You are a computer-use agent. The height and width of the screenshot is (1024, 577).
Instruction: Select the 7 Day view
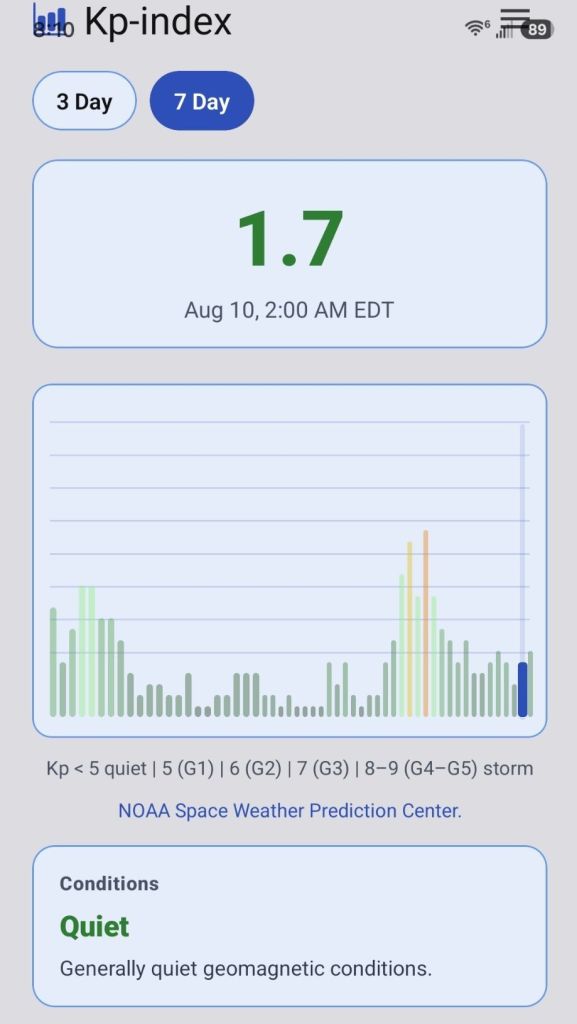pyautogui.click(x=202, y=101)
